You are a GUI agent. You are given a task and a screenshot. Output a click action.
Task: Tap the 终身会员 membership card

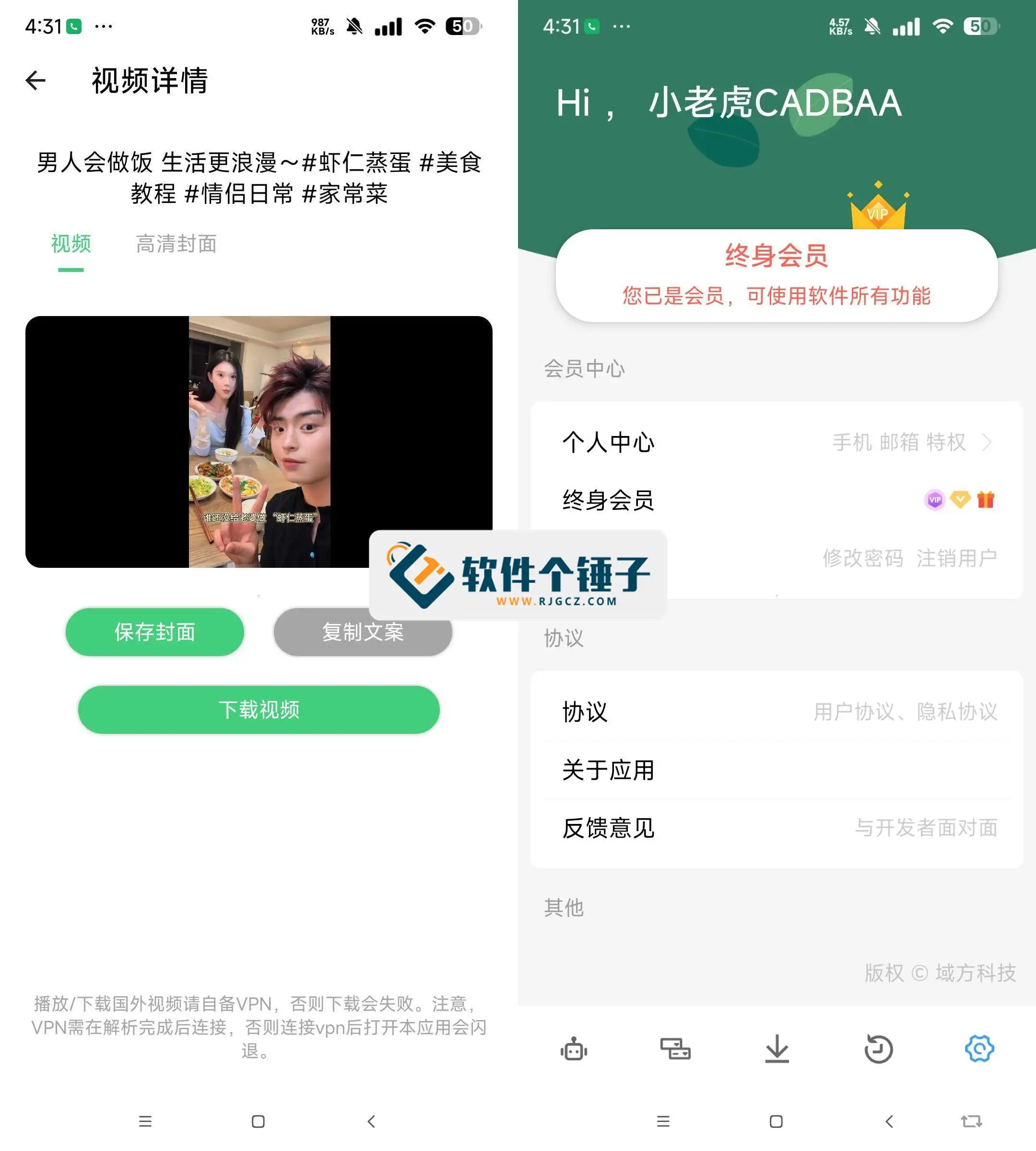pos(777,275)
